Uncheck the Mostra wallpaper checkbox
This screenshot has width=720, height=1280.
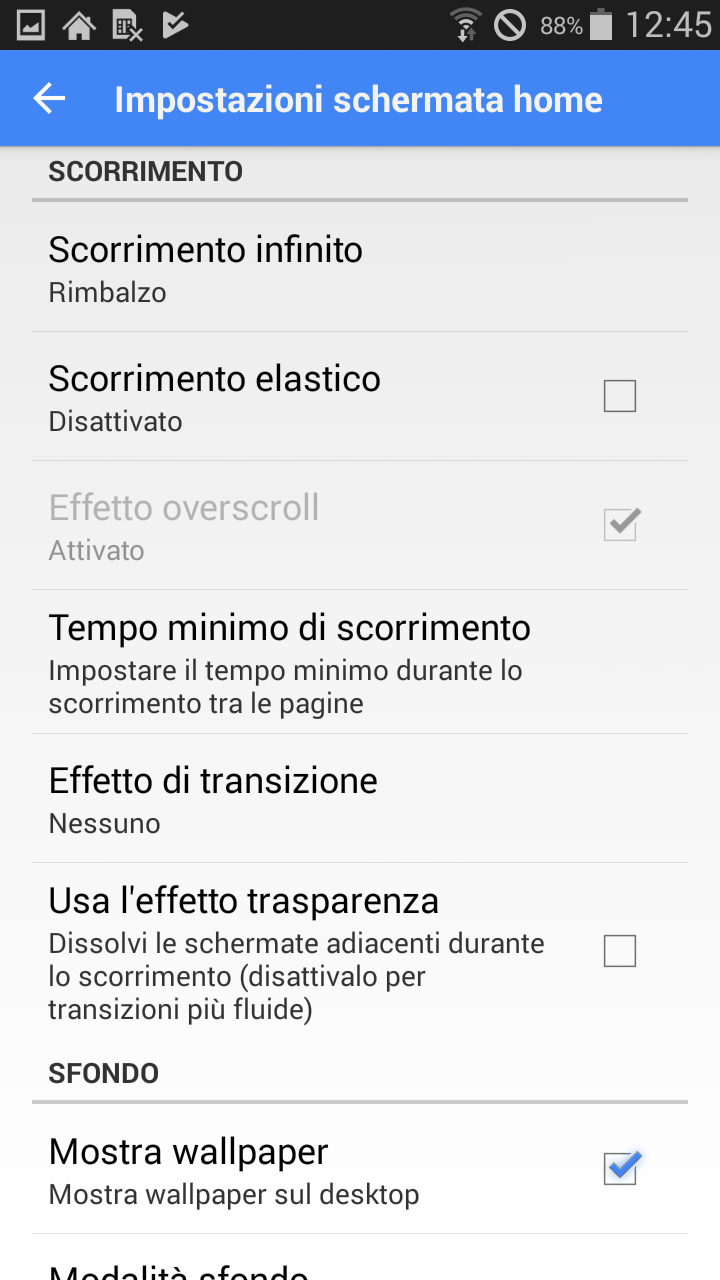coord(621,1167)
